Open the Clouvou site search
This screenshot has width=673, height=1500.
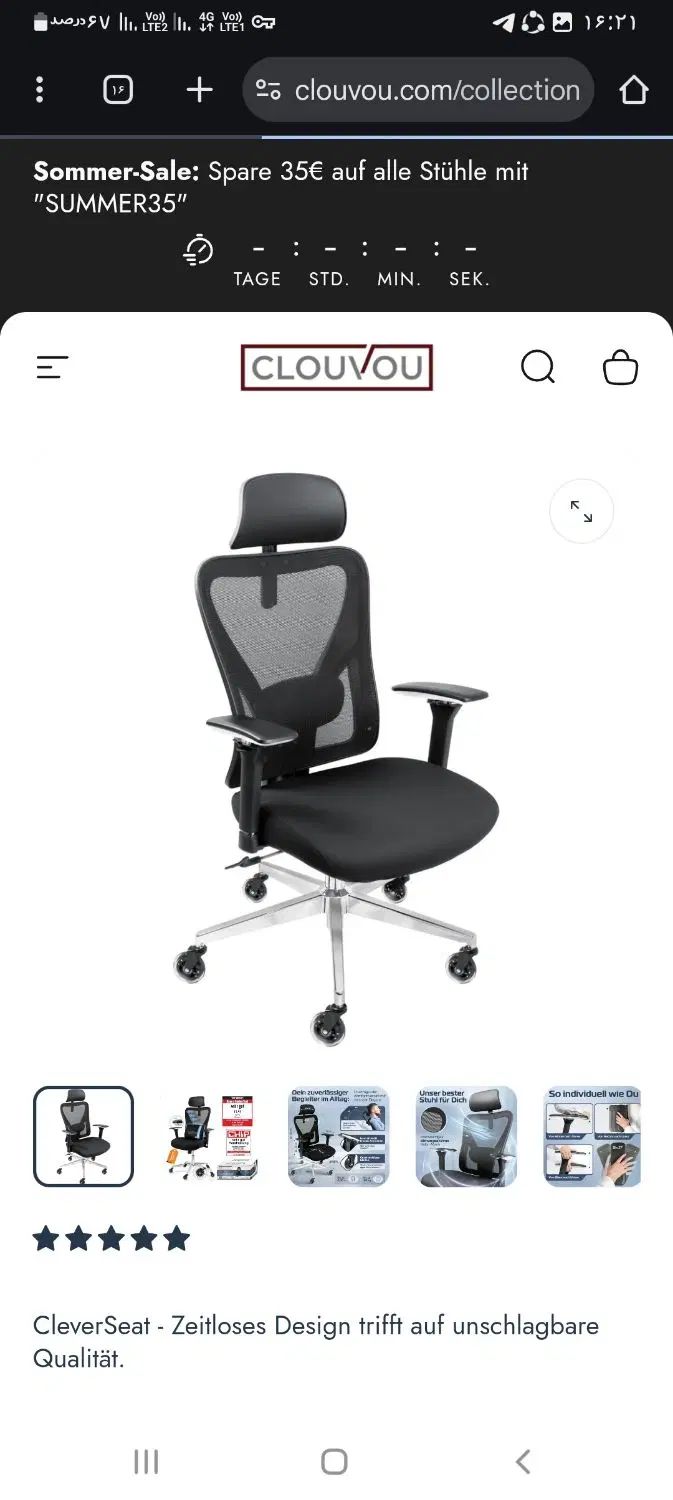point(538,367)
